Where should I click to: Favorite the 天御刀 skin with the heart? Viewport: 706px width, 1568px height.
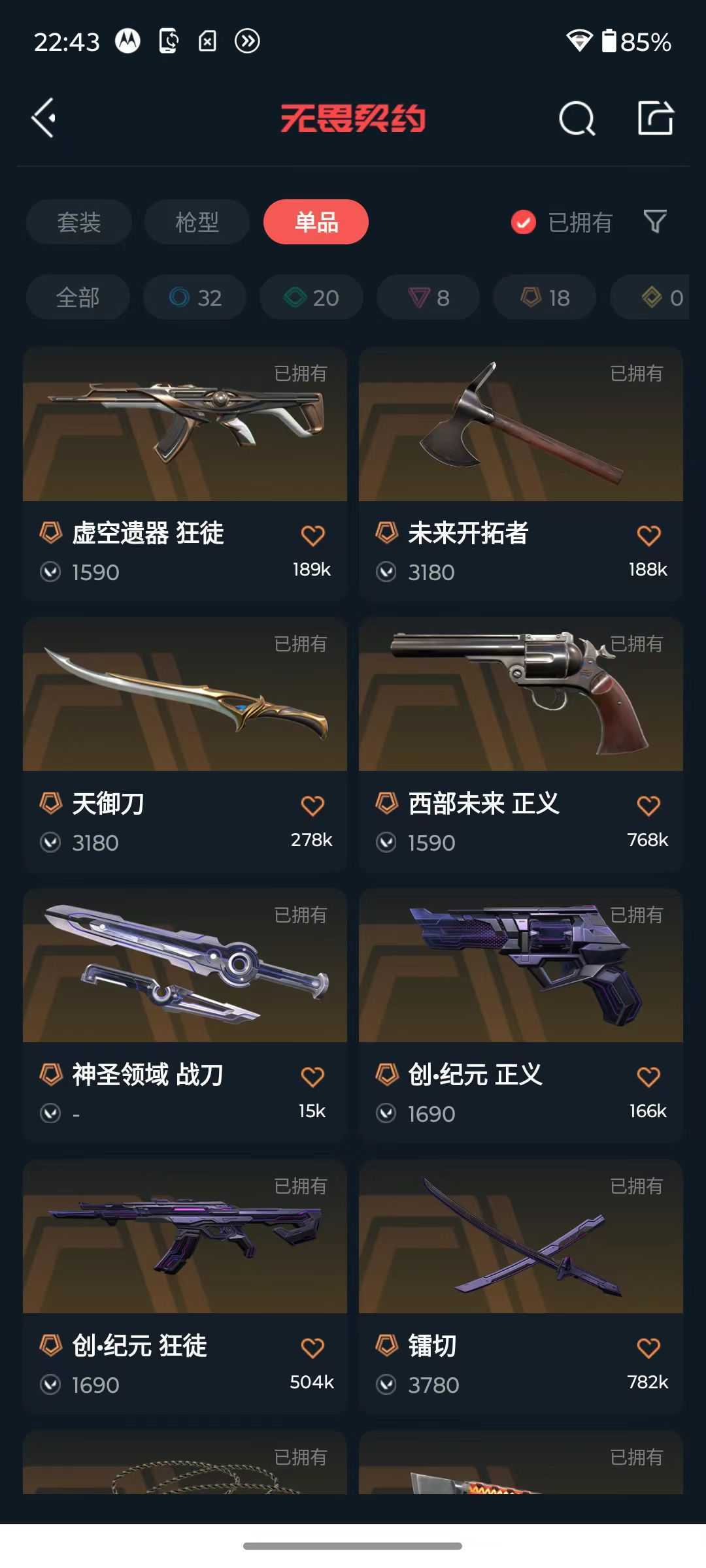313,805
